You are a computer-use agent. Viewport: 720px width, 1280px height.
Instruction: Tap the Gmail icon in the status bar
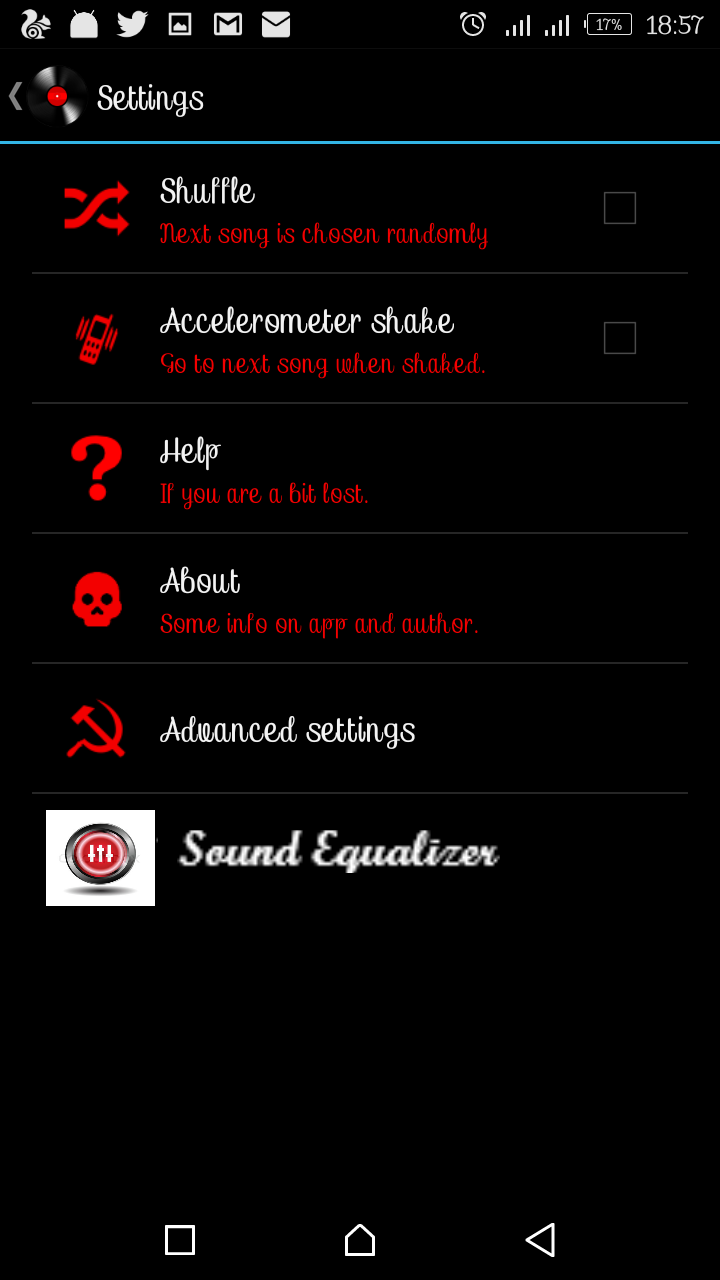[227, 22]
